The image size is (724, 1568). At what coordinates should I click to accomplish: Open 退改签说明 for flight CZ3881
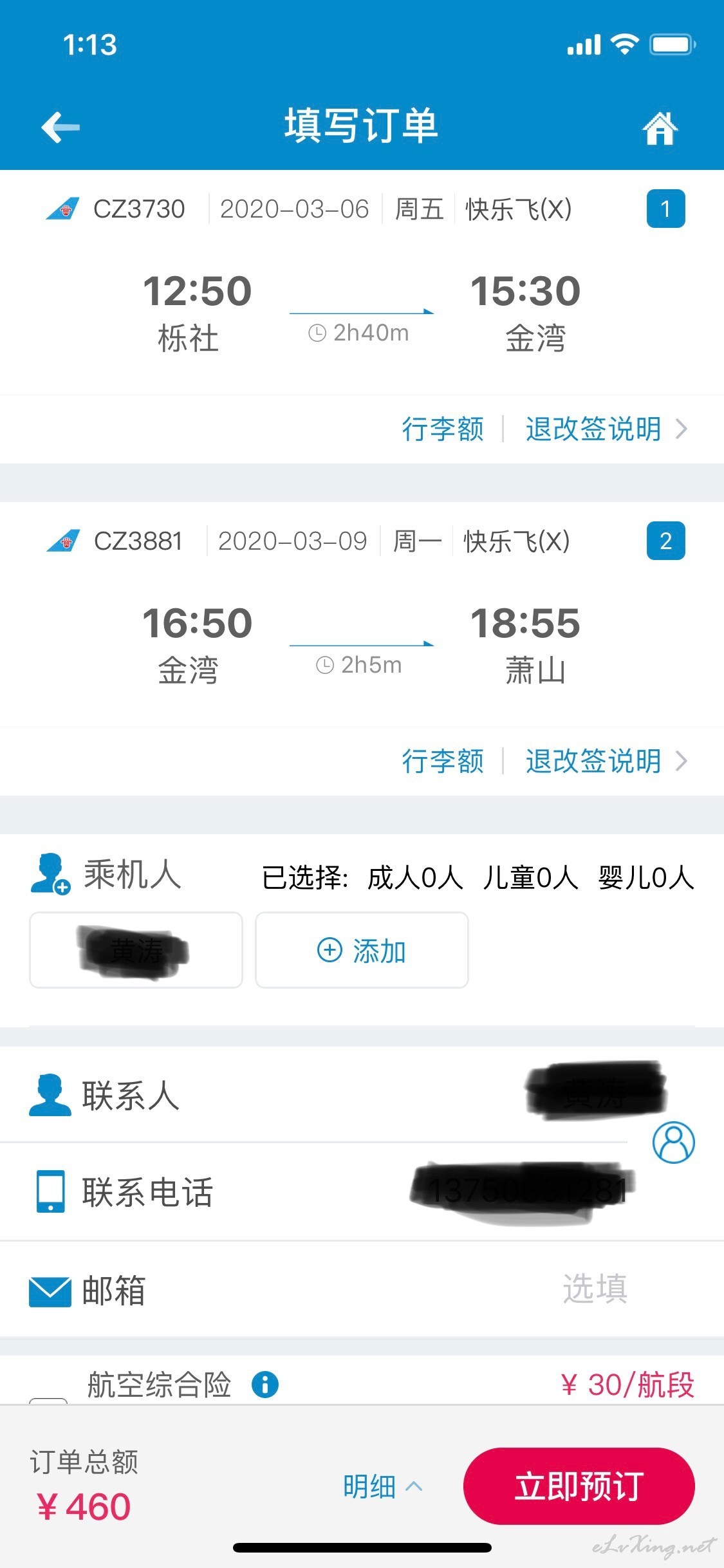606,761
